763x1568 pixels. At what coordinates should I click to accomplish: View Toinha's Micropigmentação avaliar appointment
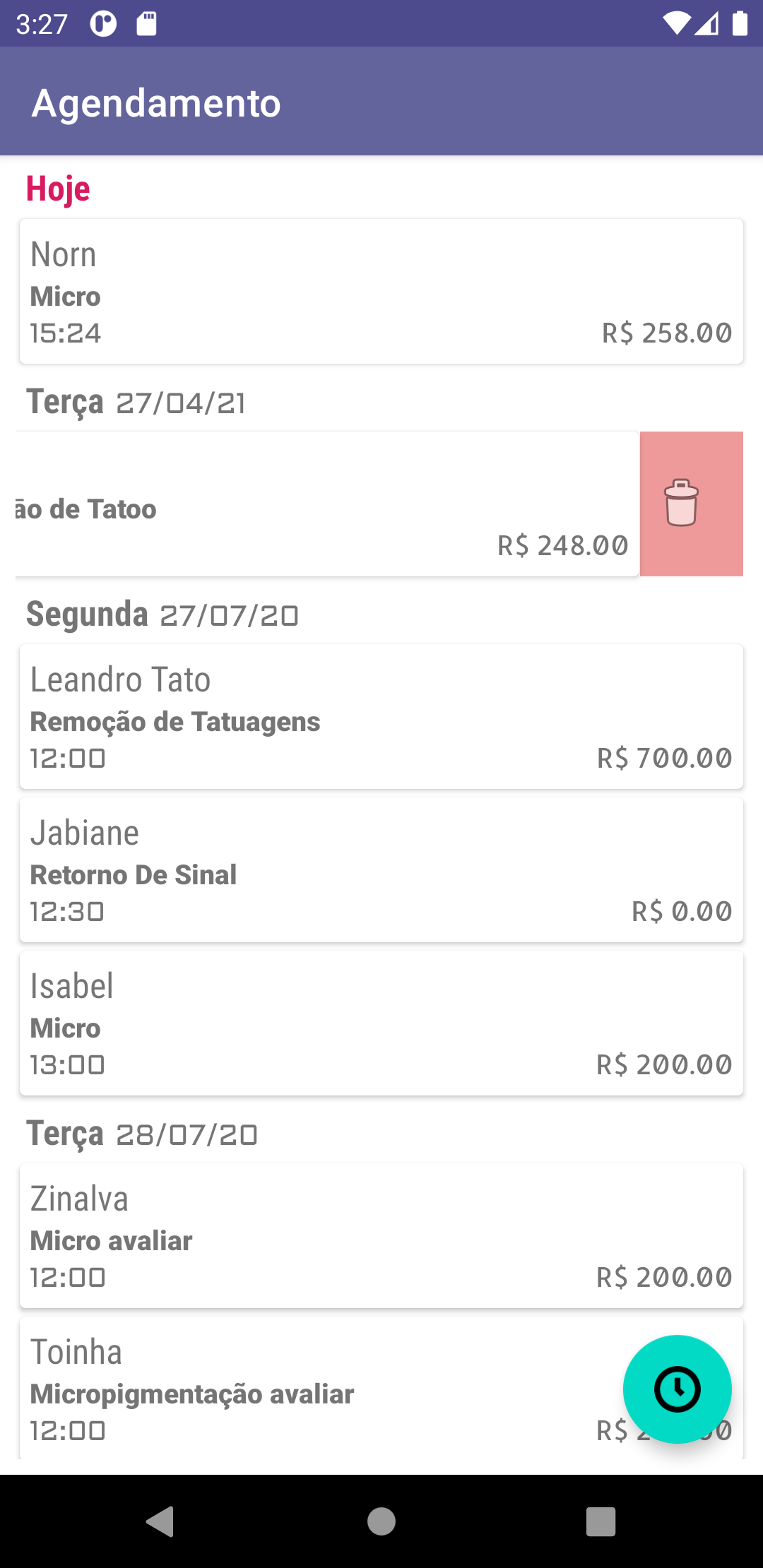(x=318, y=1389)
